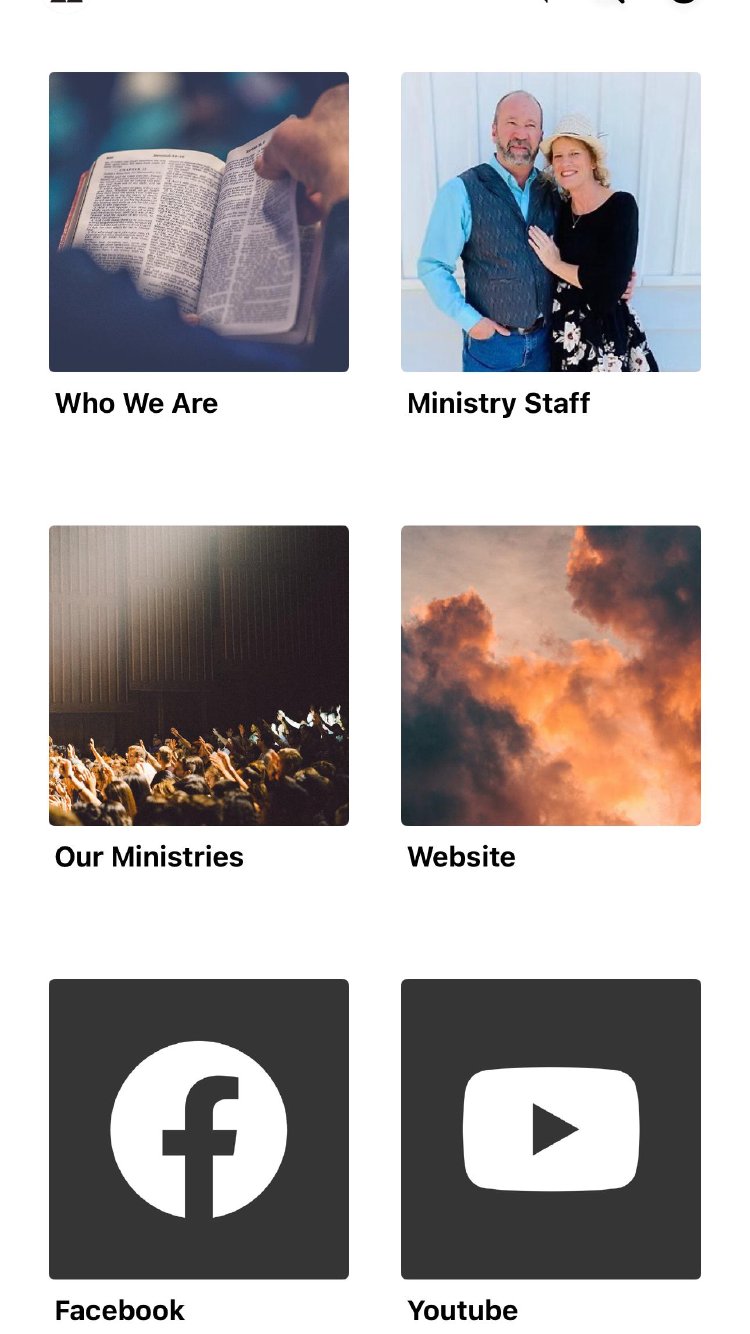The width and height of the screenshot is (750, 1334).
Task: Tap the Youtube tile
Action: click(550, 1128)
